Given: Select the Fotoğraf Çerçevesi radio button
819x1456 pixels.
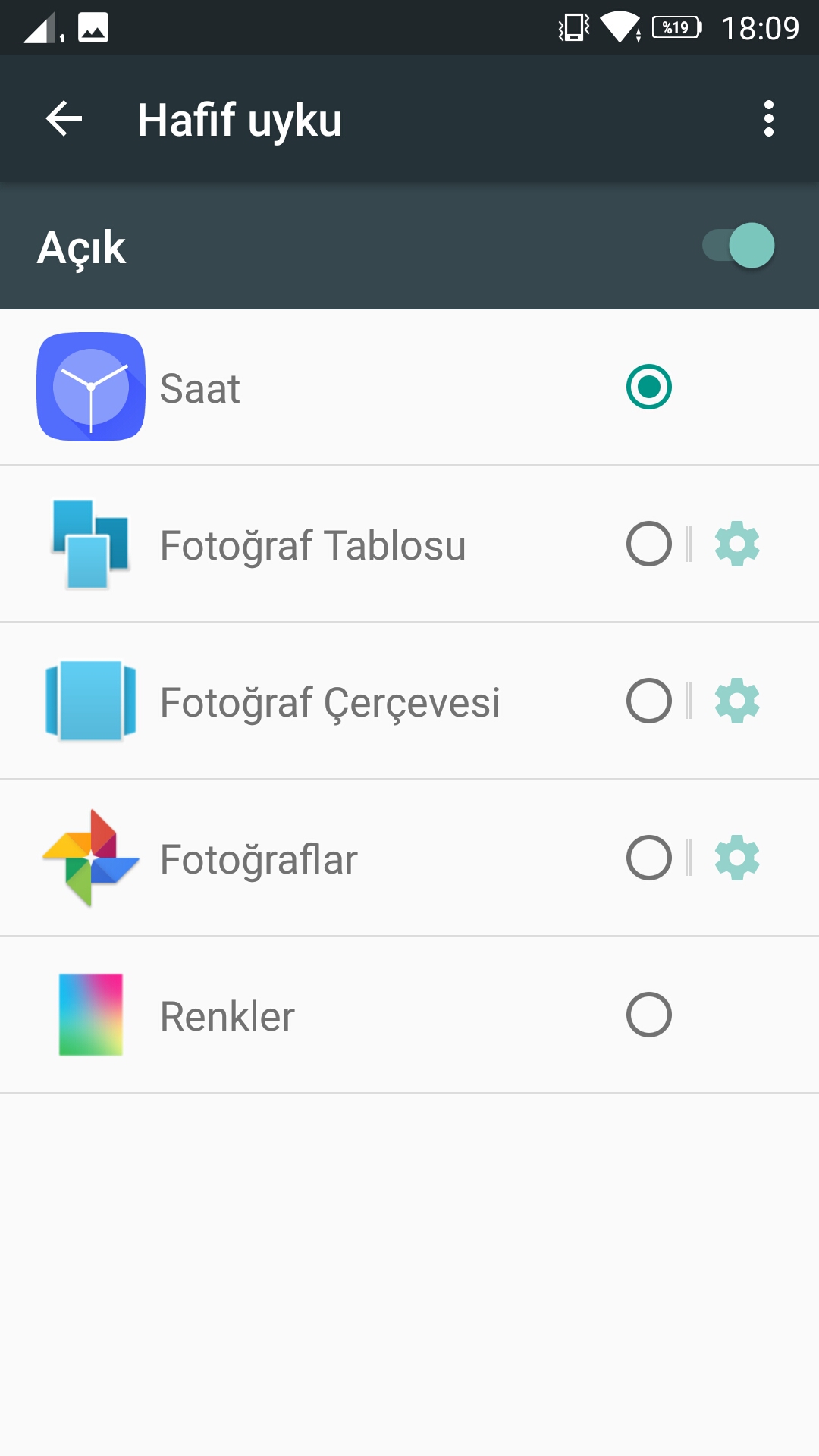Looking at the screenshot, I should click(648, 701).
